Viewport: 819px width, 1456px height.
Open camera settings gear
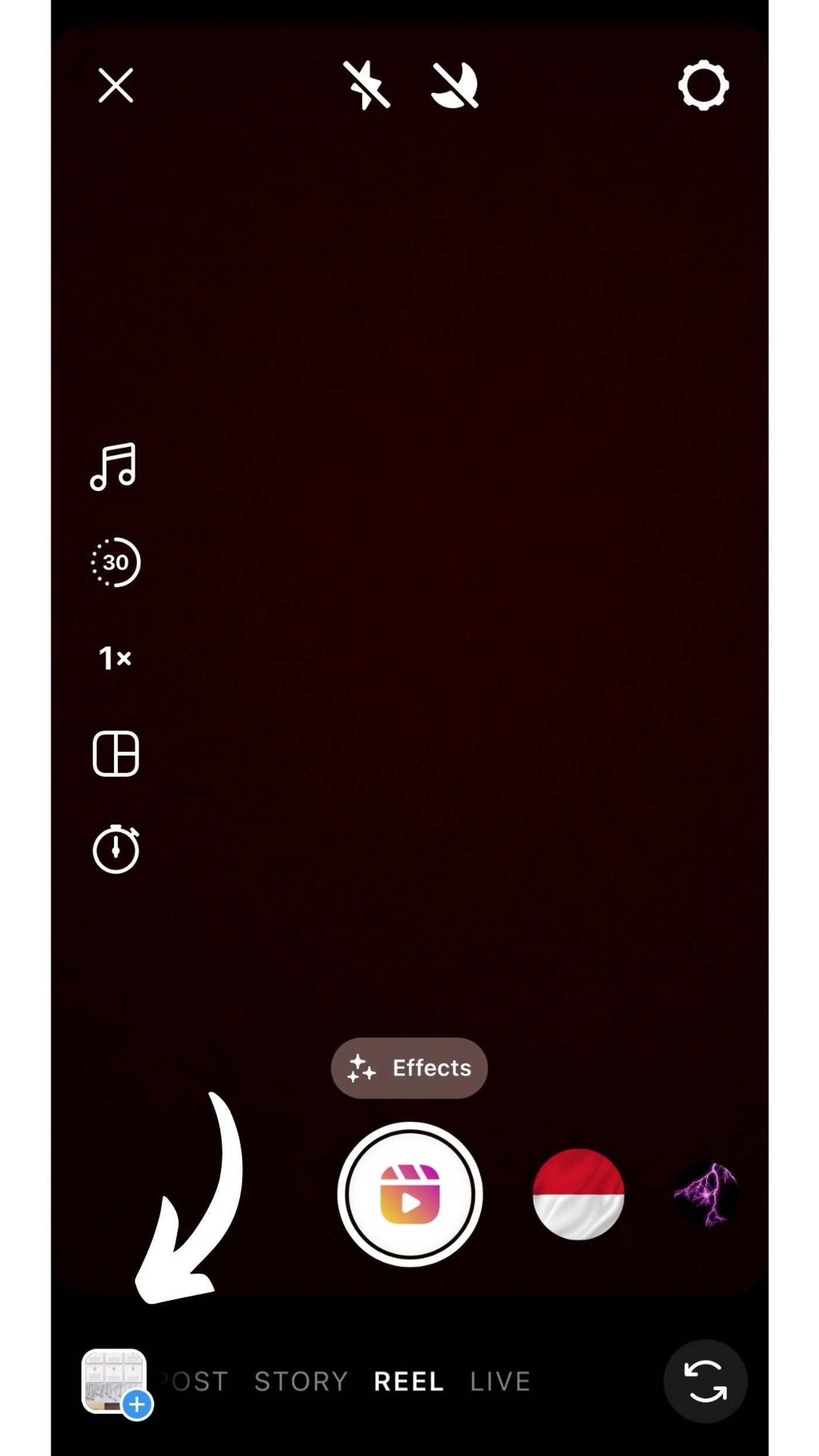(x=703, y=85)
